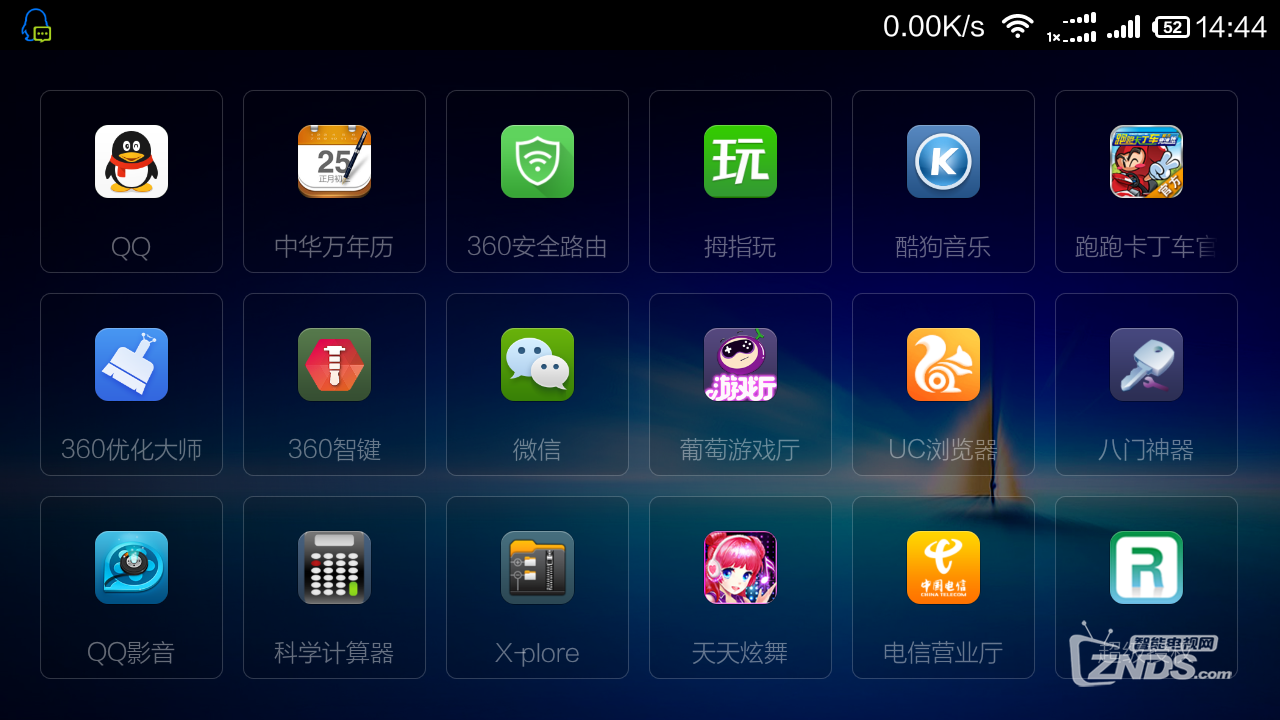1280x720 pixels.
Task: Launch the green R icon app
Action: tap(1146, 568)
